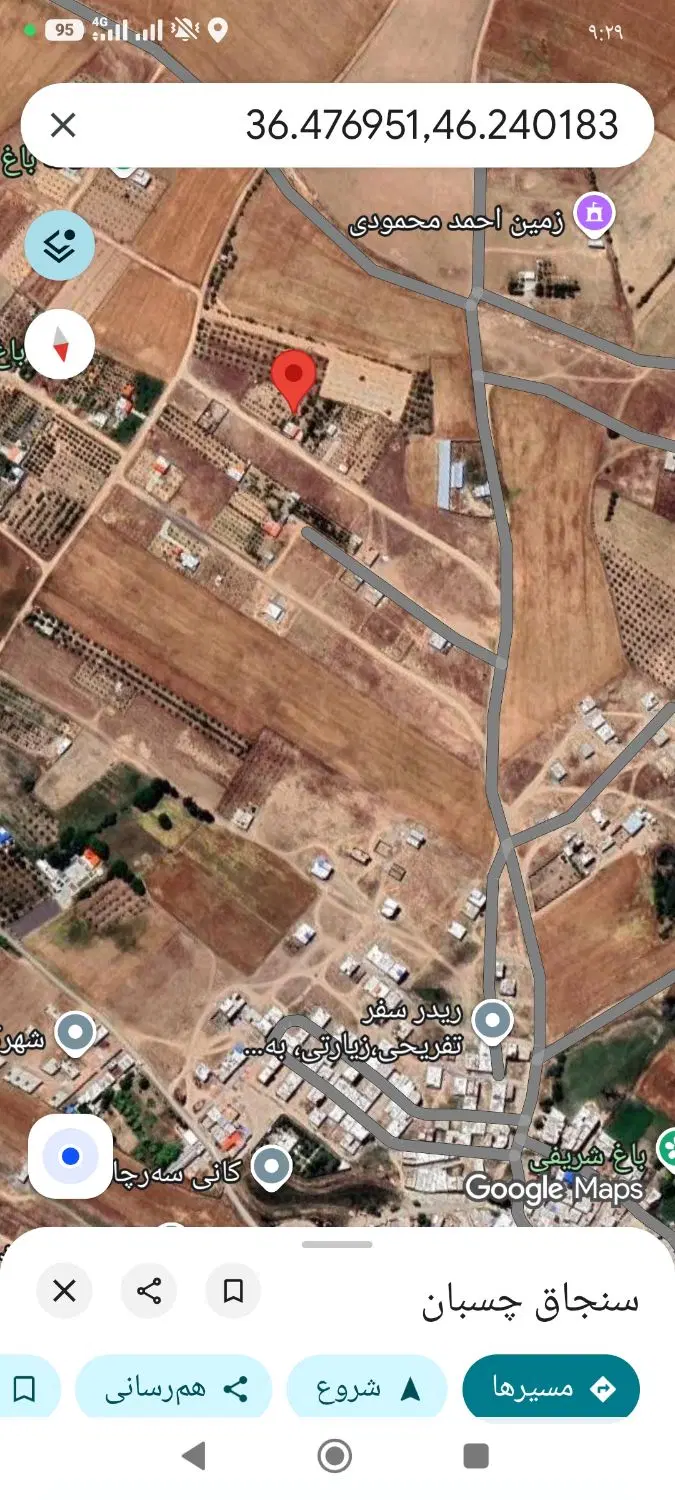Open the کانی سه‌رچا place marker
675x1500 pixels.
click(271, 1168)
